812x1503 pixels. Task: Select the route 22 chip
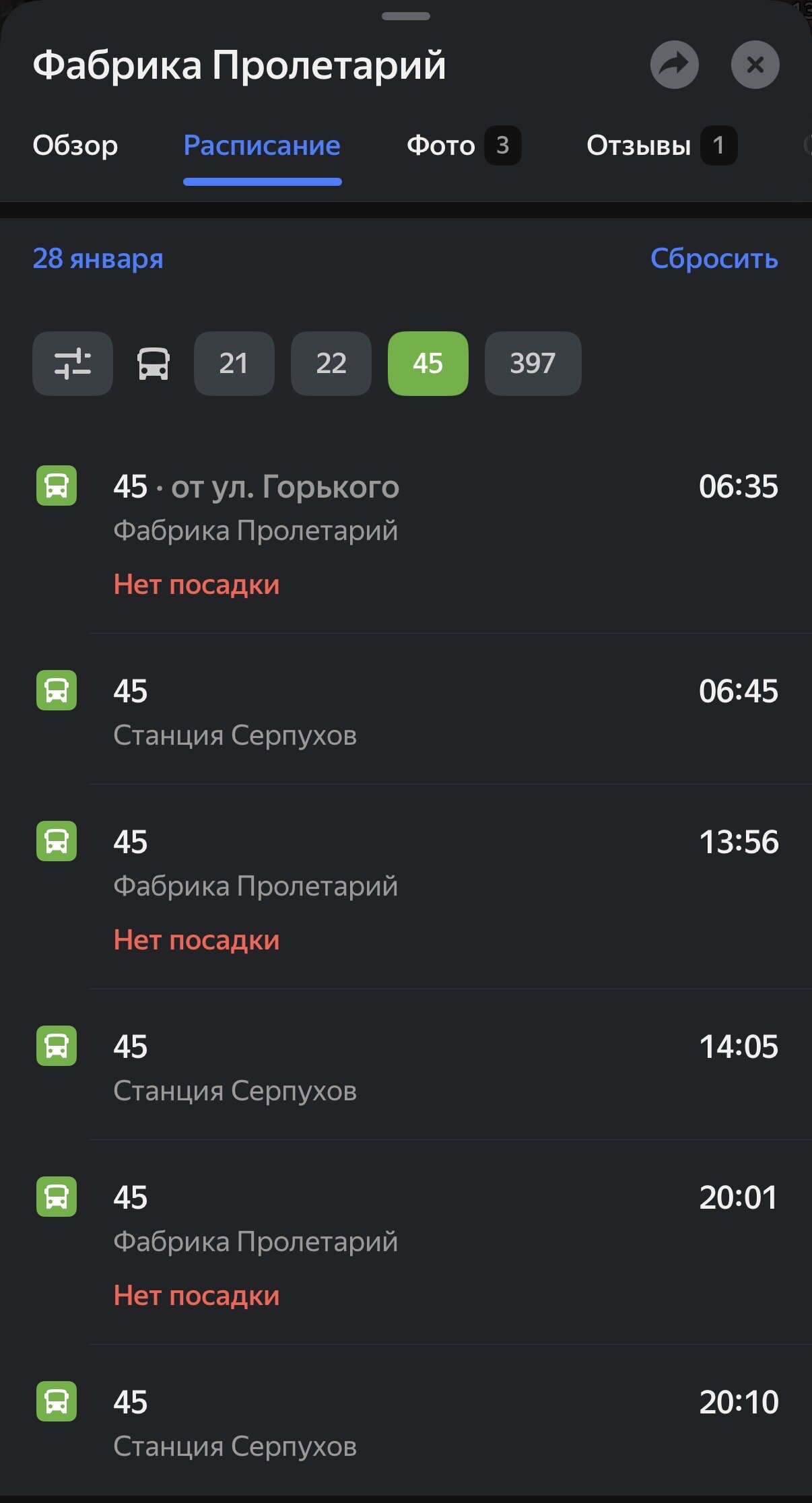tap(331, 364)
